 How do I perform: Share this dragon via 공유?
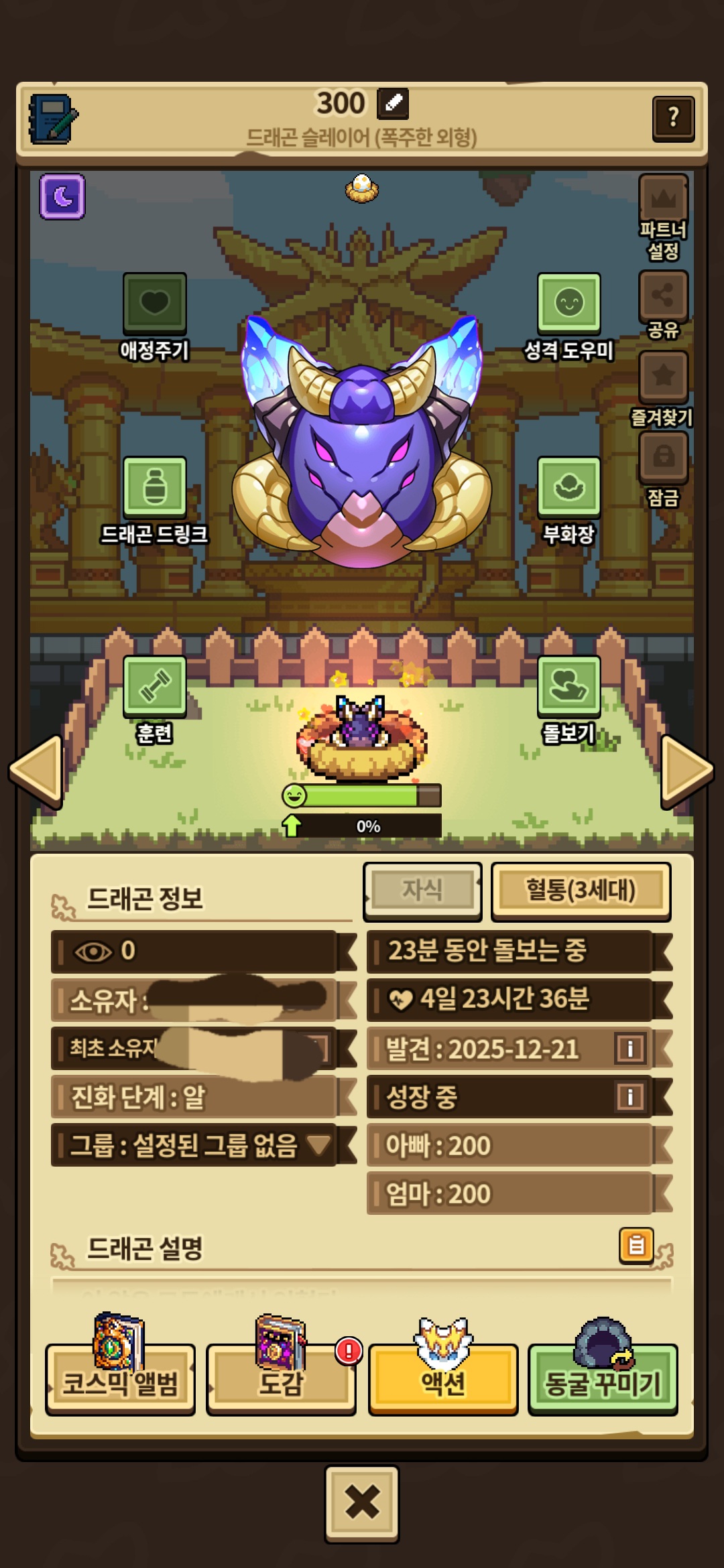[x=663, y=296]
